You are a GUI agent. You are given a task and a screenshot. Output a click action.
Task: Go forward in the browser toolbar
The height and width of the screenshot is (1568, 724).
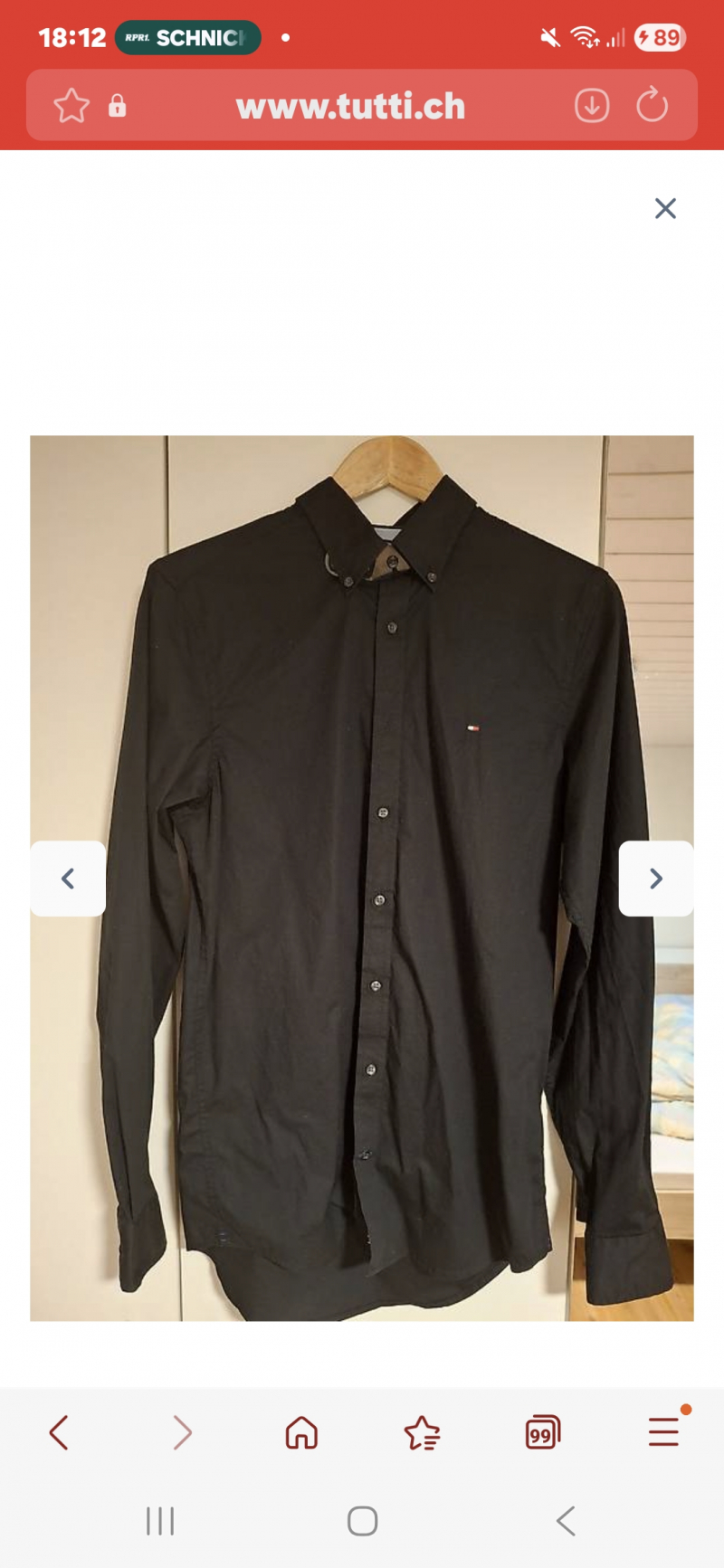(x=182, y=1432)
